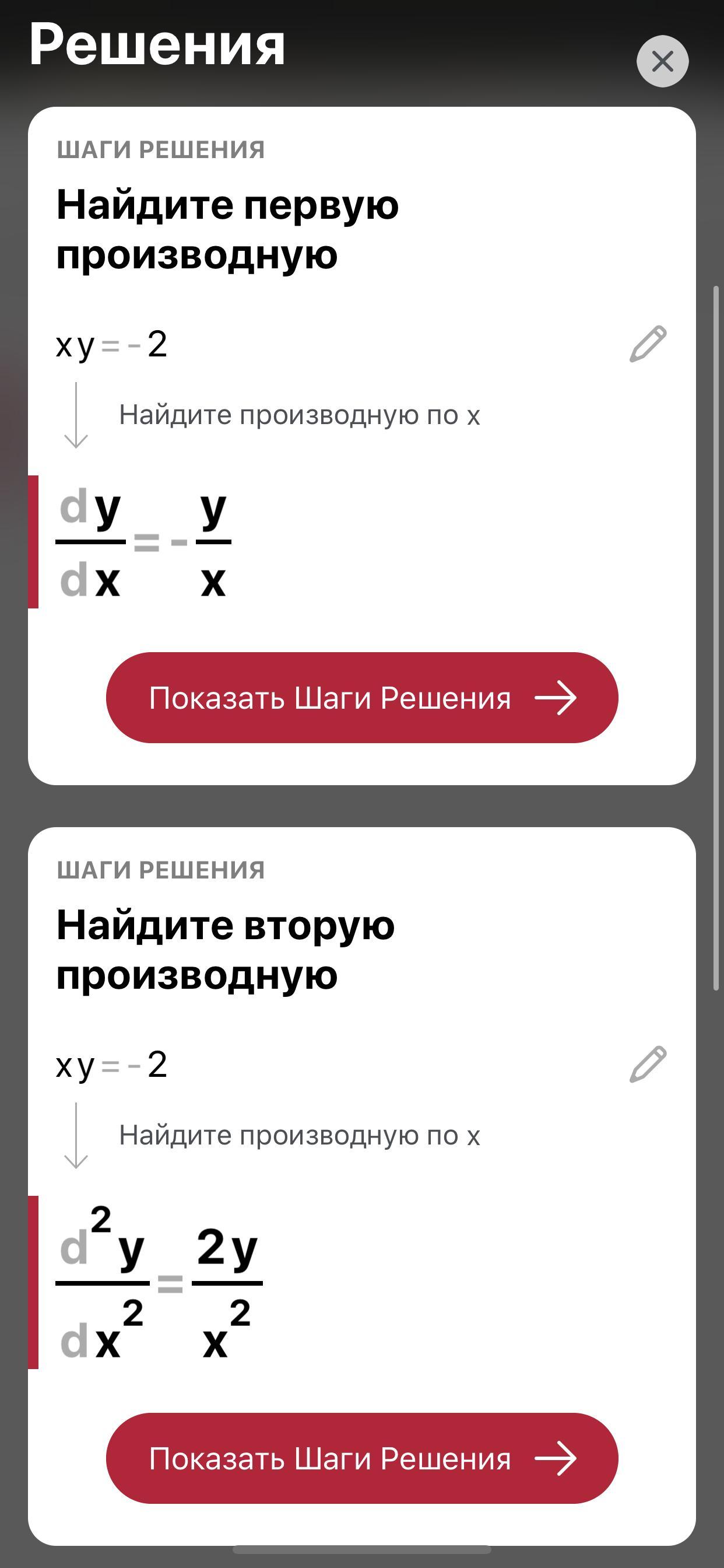724x1568 pixels.
Task: Edit the equation in second derivative card
Action: point(647,1065)
